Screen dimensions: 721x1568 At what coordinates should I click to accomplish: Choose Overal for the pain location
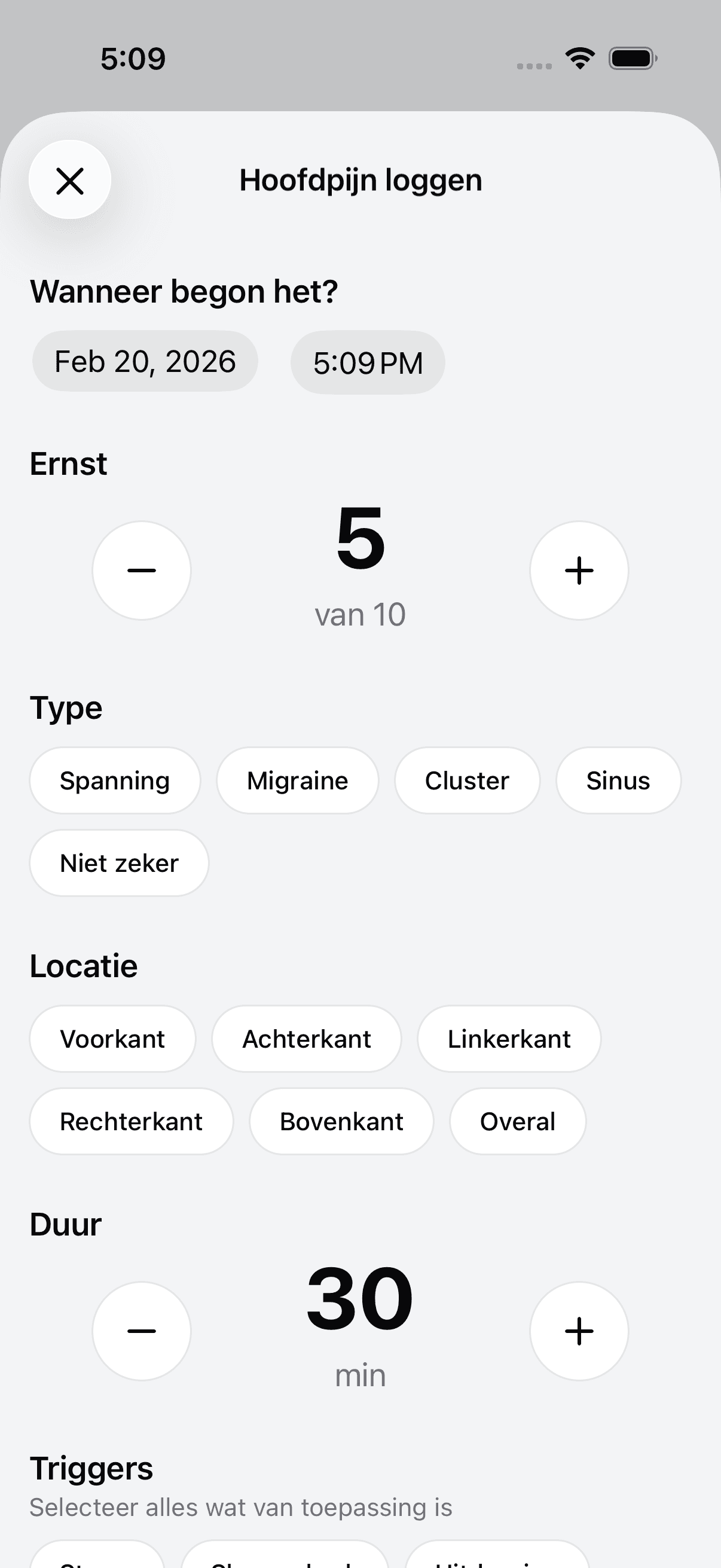click(x=517, y=1121)
